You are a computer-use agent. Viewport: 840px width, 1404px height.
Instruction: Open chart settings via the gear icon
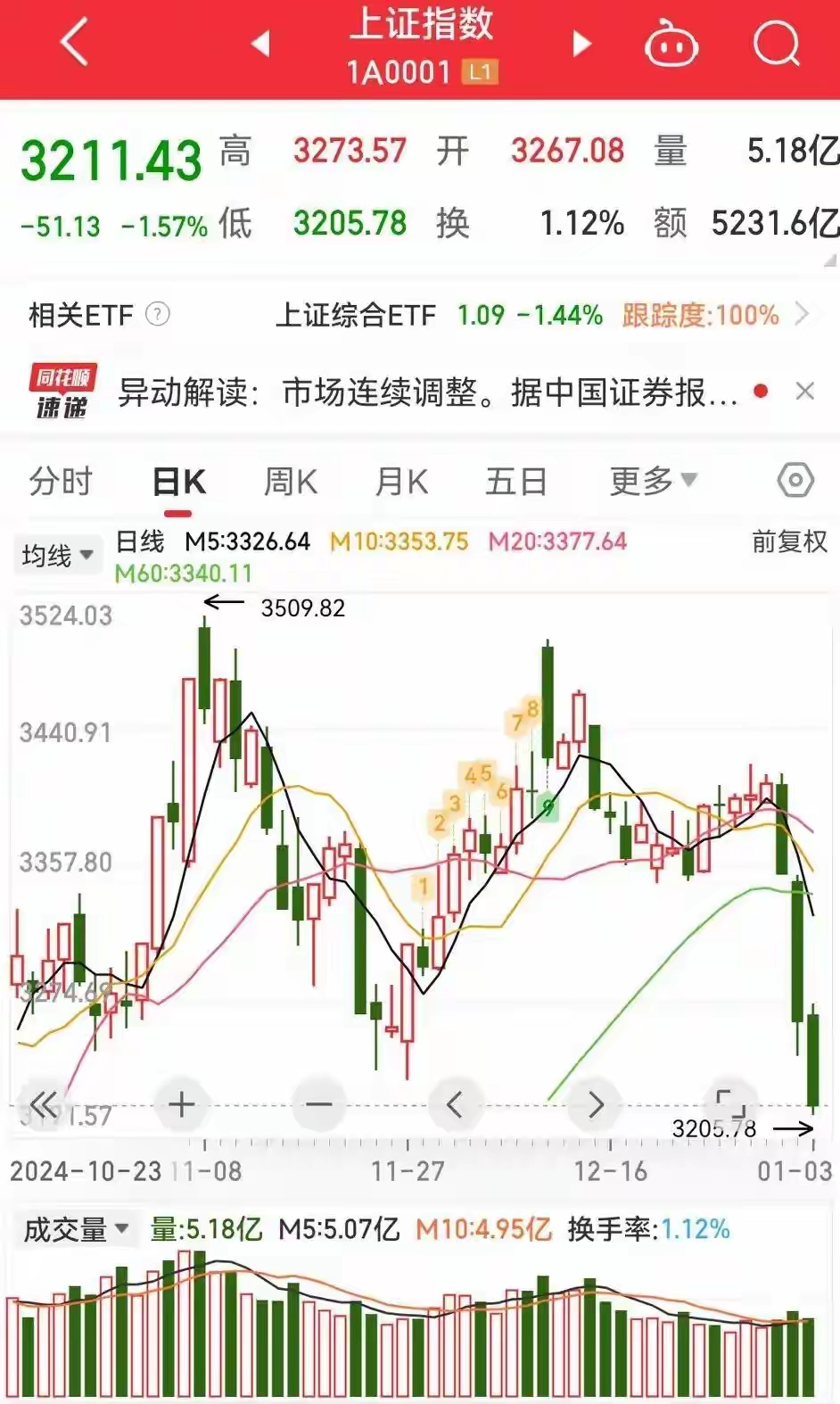point(792,480)
